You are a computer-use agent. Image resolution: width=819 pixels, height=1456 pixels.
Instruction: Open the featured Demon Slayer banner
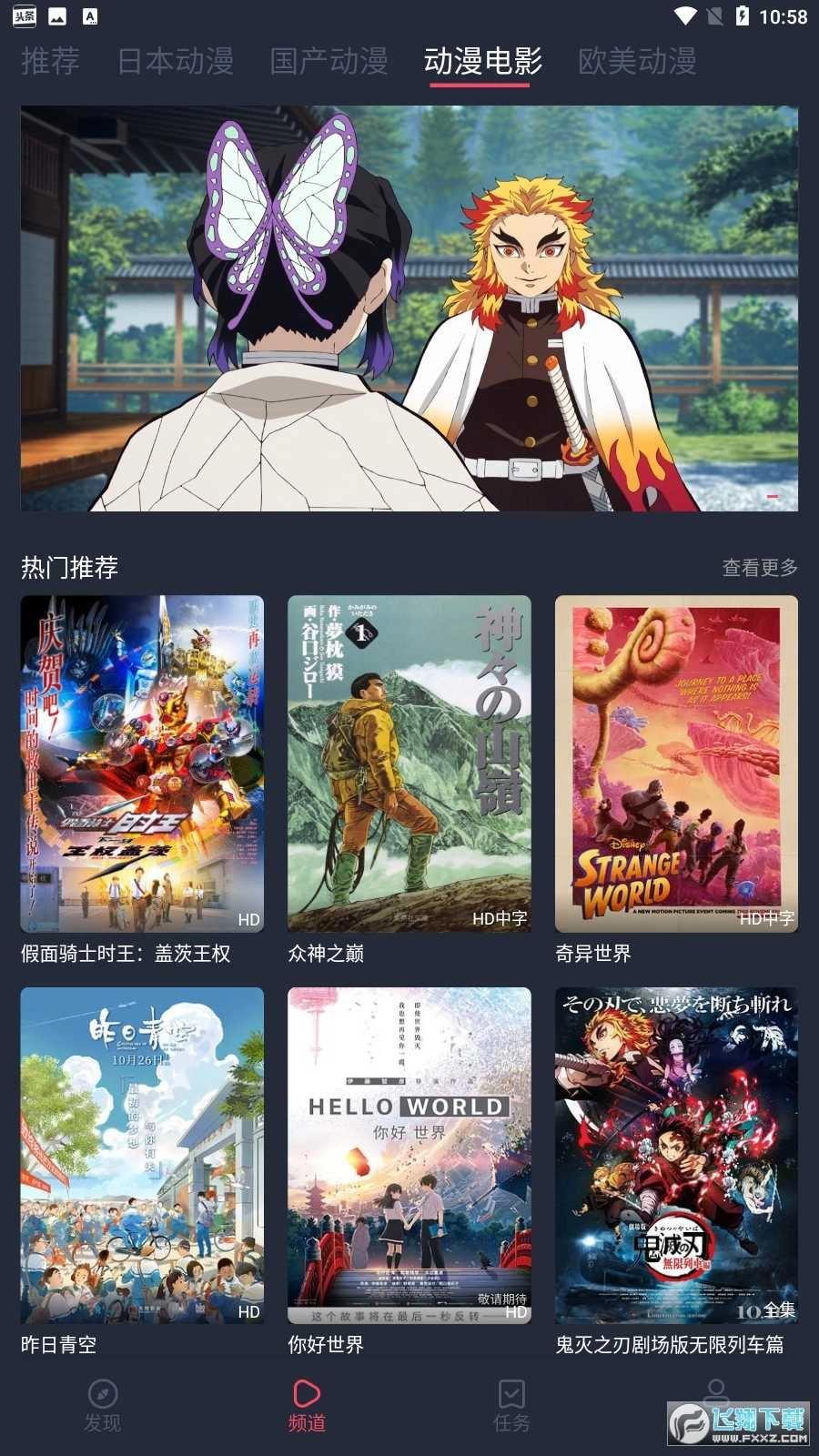click(409, 308)
